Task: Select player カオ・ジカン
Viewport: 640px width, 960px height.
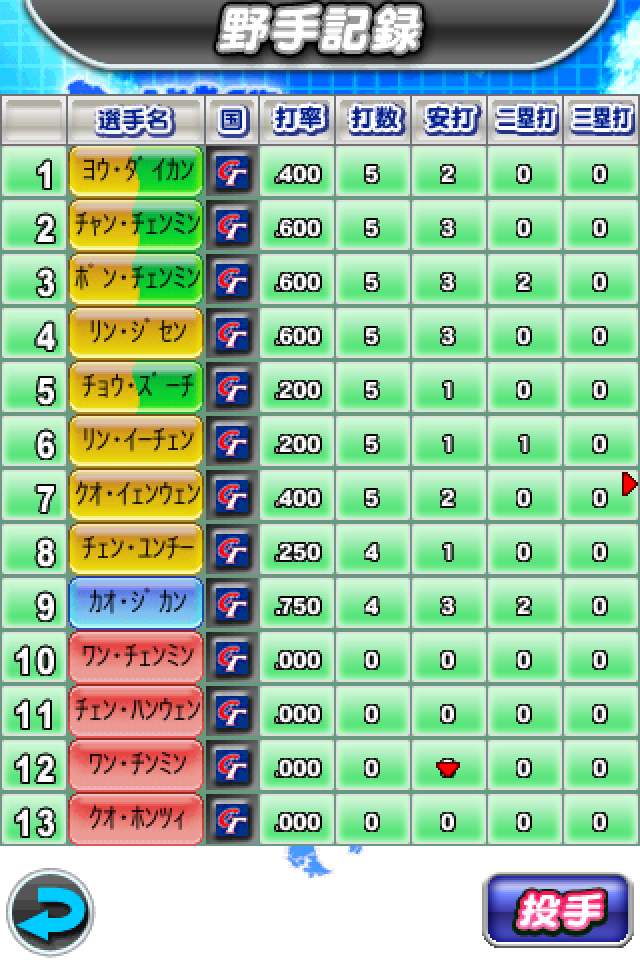Action: point(136,604)
